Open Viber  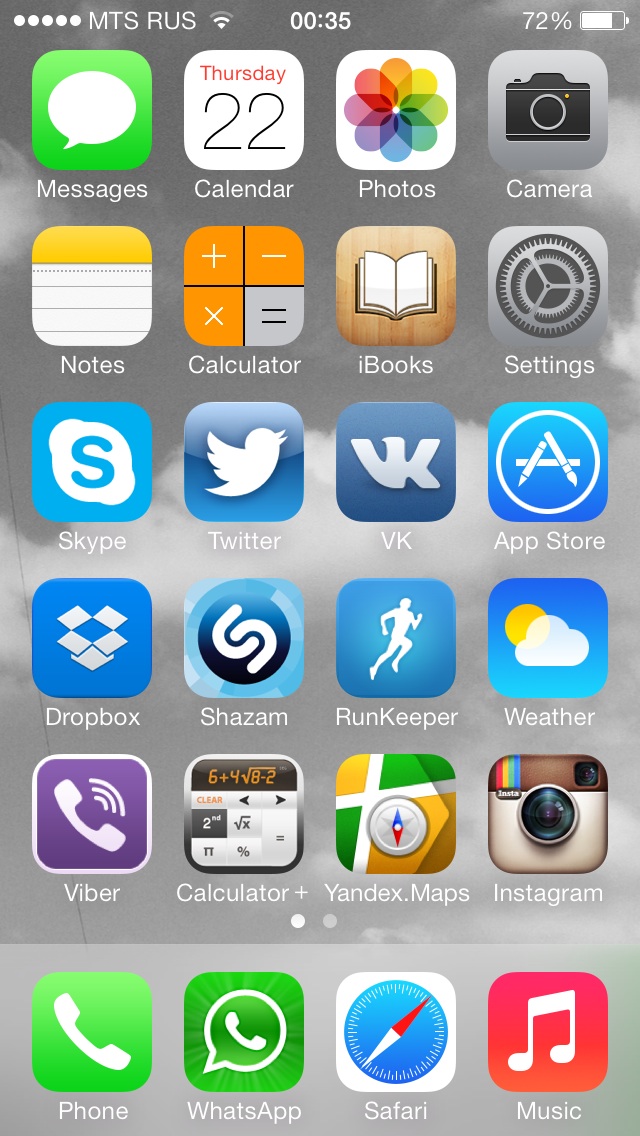point(92,814)
